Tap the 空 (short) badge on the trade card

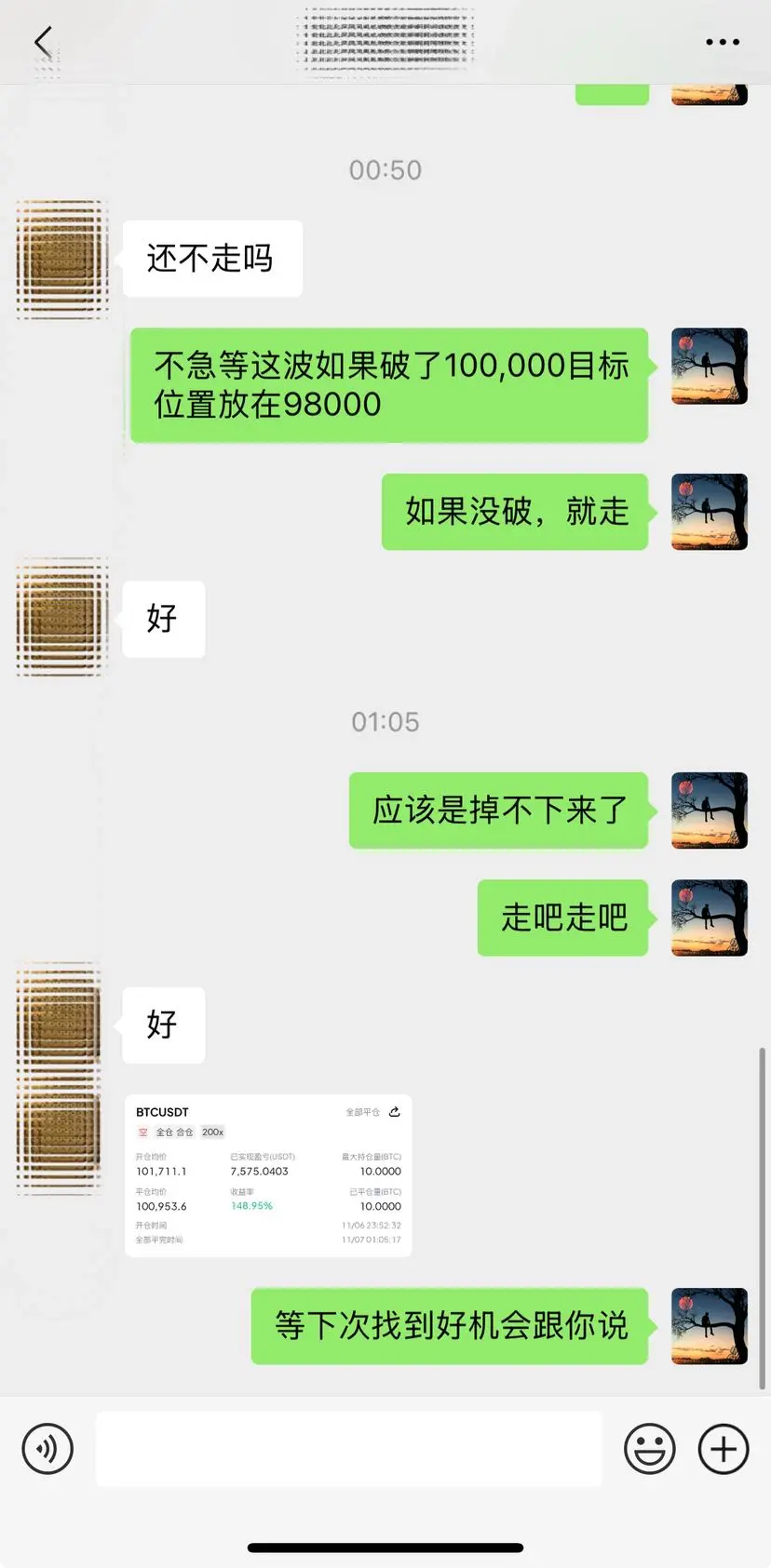tap(142, 1132)
